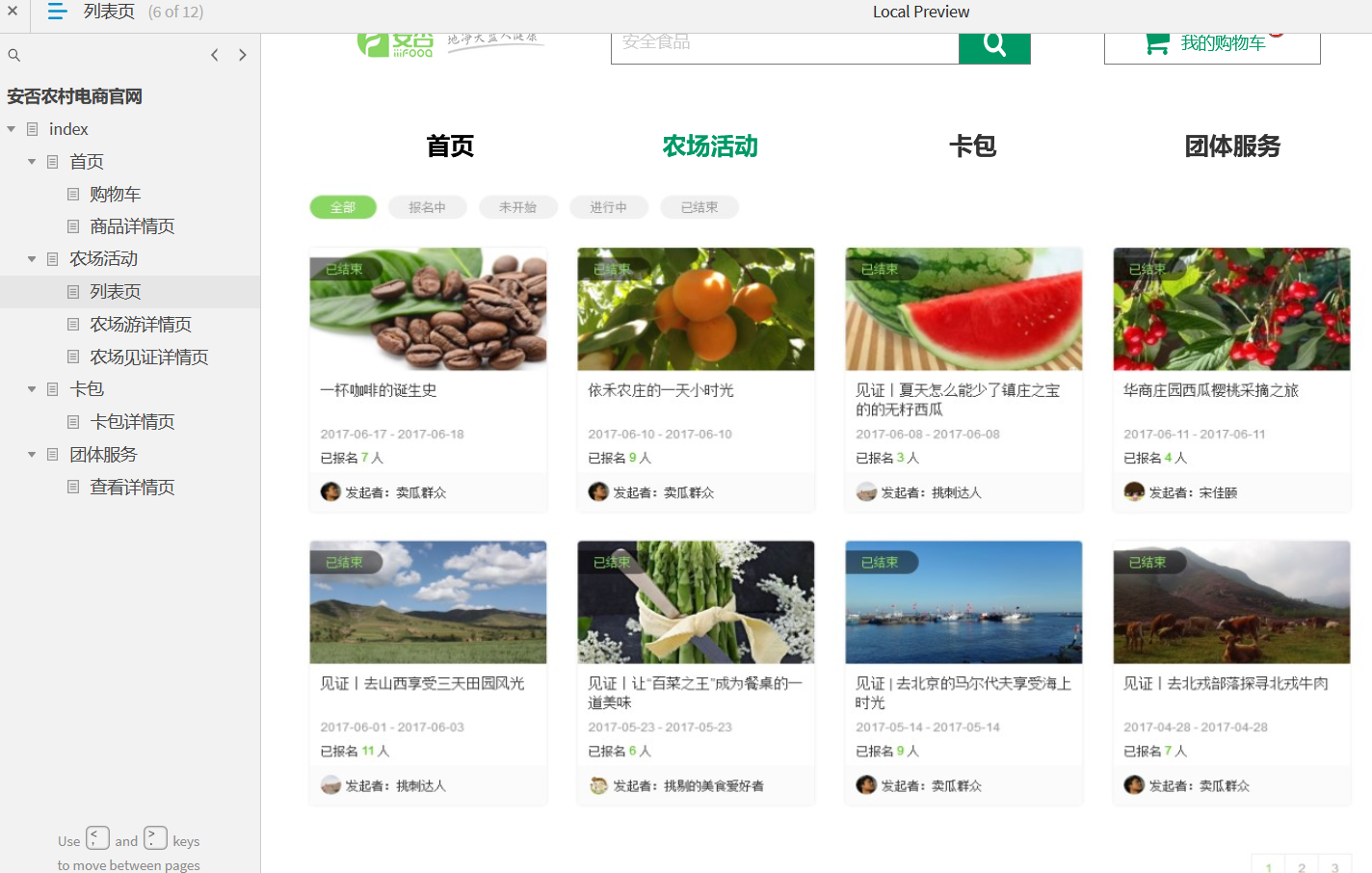
Task: Select 农场游详情页 in the page tree
Action: pyautogui.click(x=141, y=325)
